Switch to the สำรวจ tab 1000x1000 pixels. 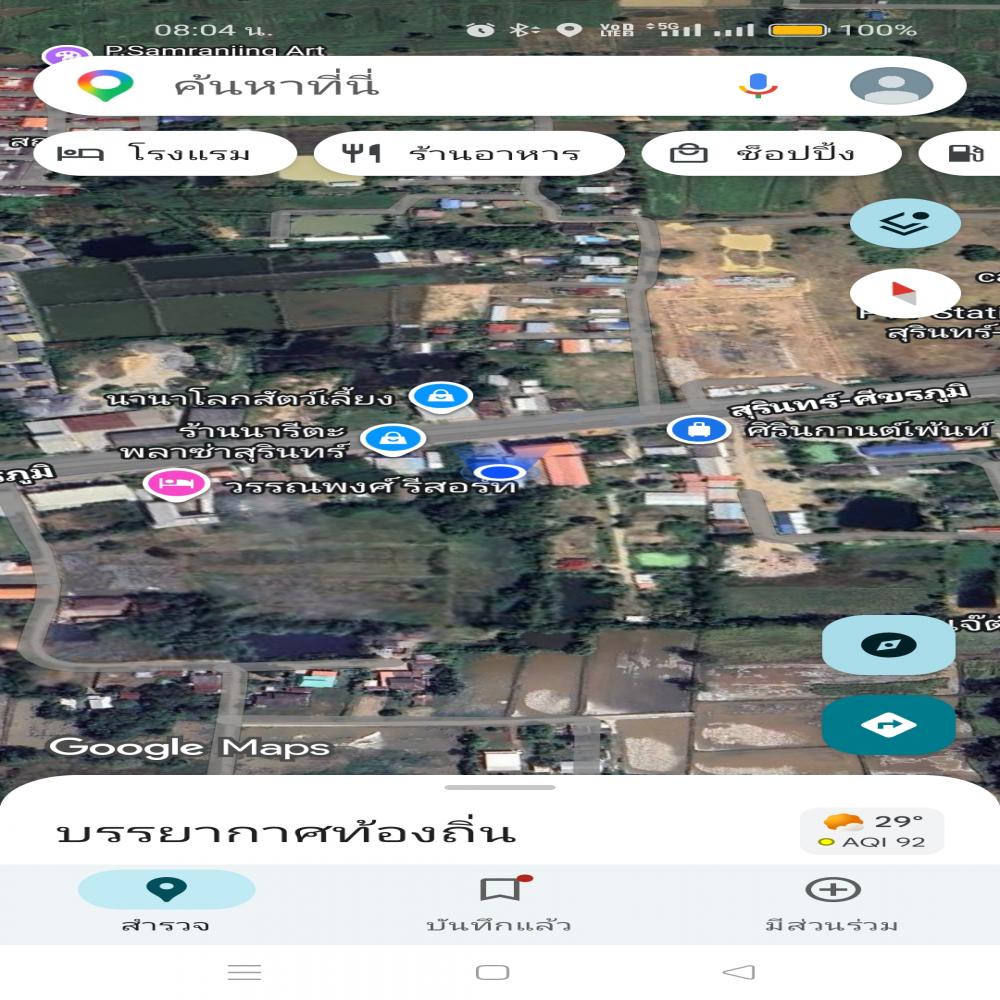166,901
